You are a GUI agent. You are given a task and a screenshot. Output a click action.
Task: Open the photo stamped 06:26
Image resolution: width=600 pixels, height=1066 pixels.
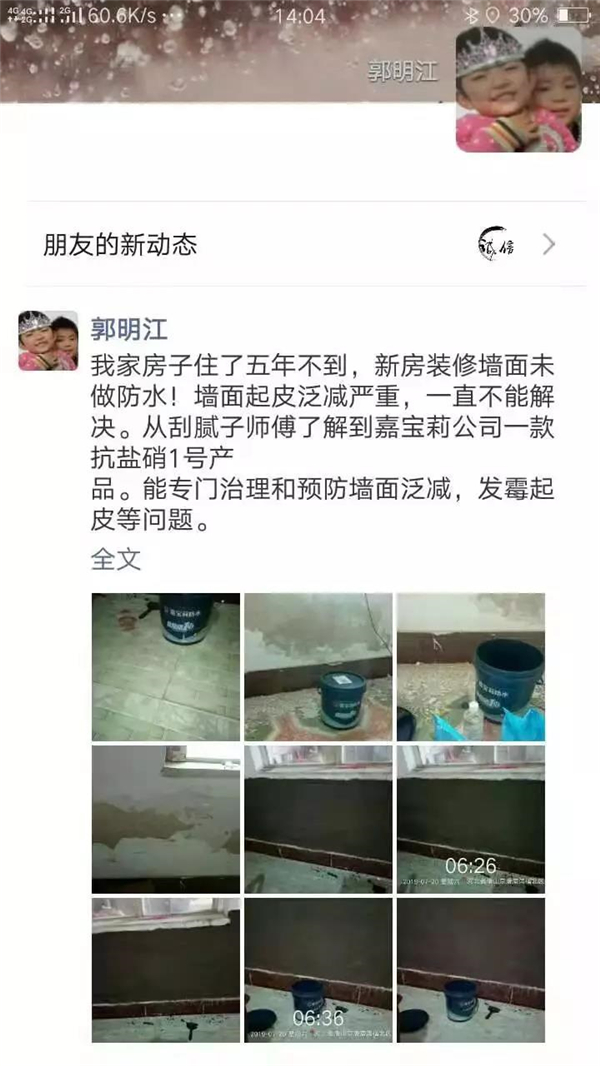(470, 818)
